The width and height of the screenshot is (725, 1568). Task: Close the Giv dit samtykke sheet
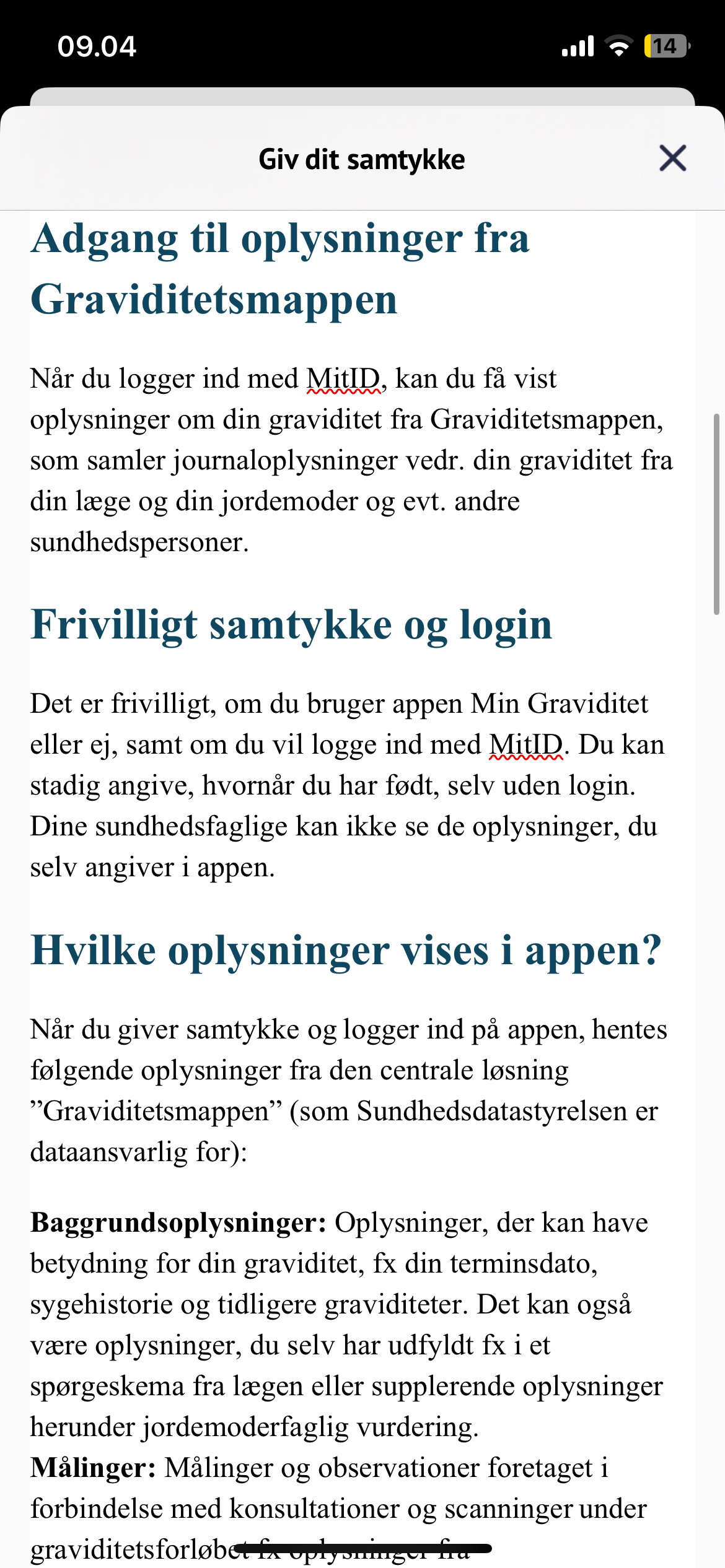tap(672, 159)
